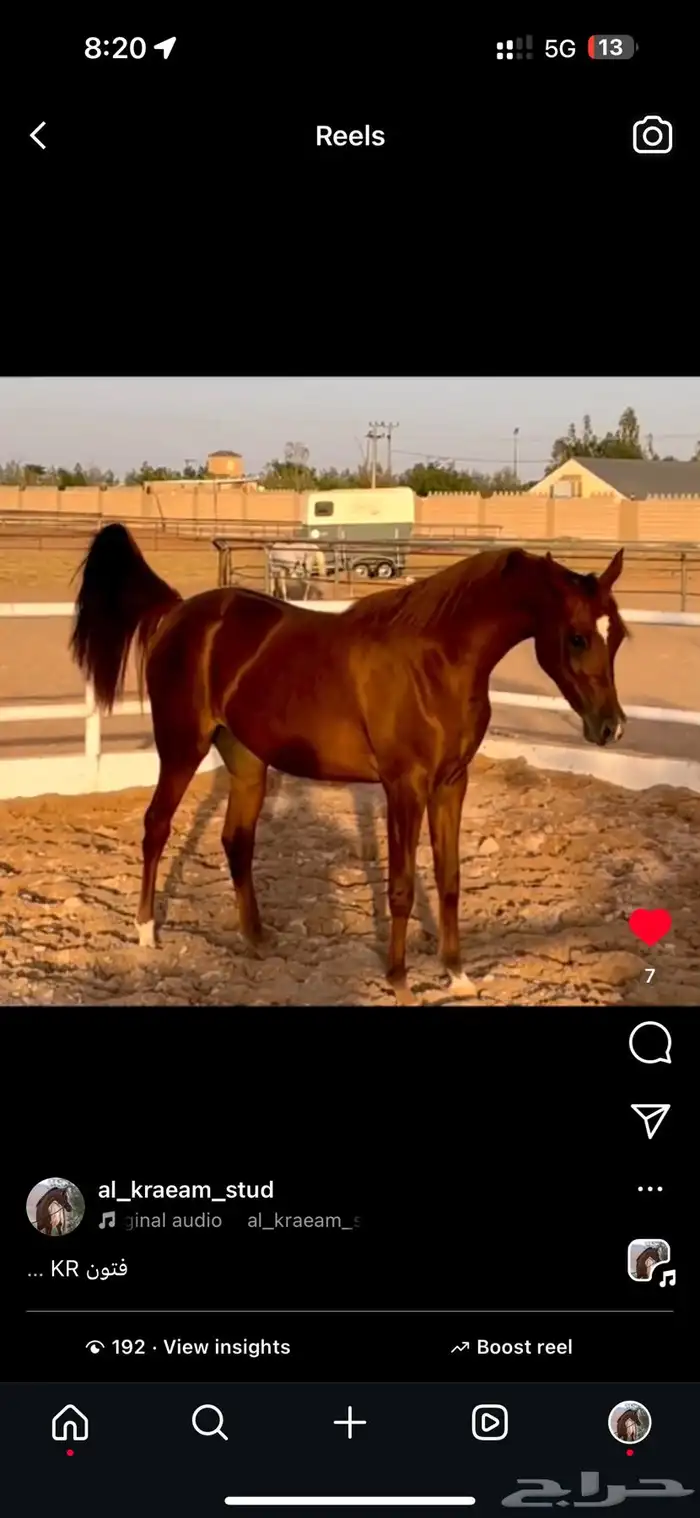Open al_kraeam_stud profile from its avatar

point(55,1206)
